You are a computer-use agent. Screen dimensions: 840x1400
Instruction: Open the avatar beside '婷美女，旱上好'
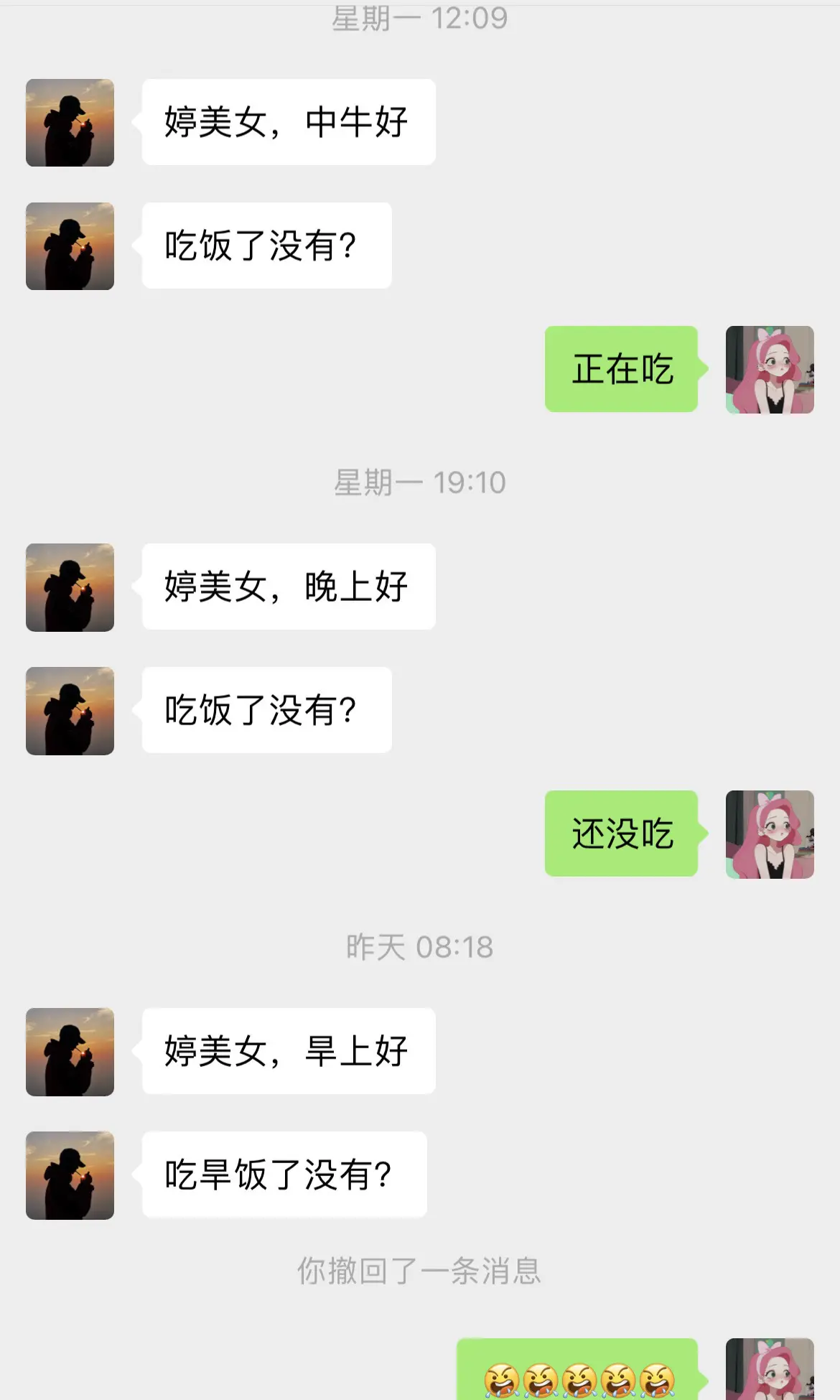click(69, 1051)
